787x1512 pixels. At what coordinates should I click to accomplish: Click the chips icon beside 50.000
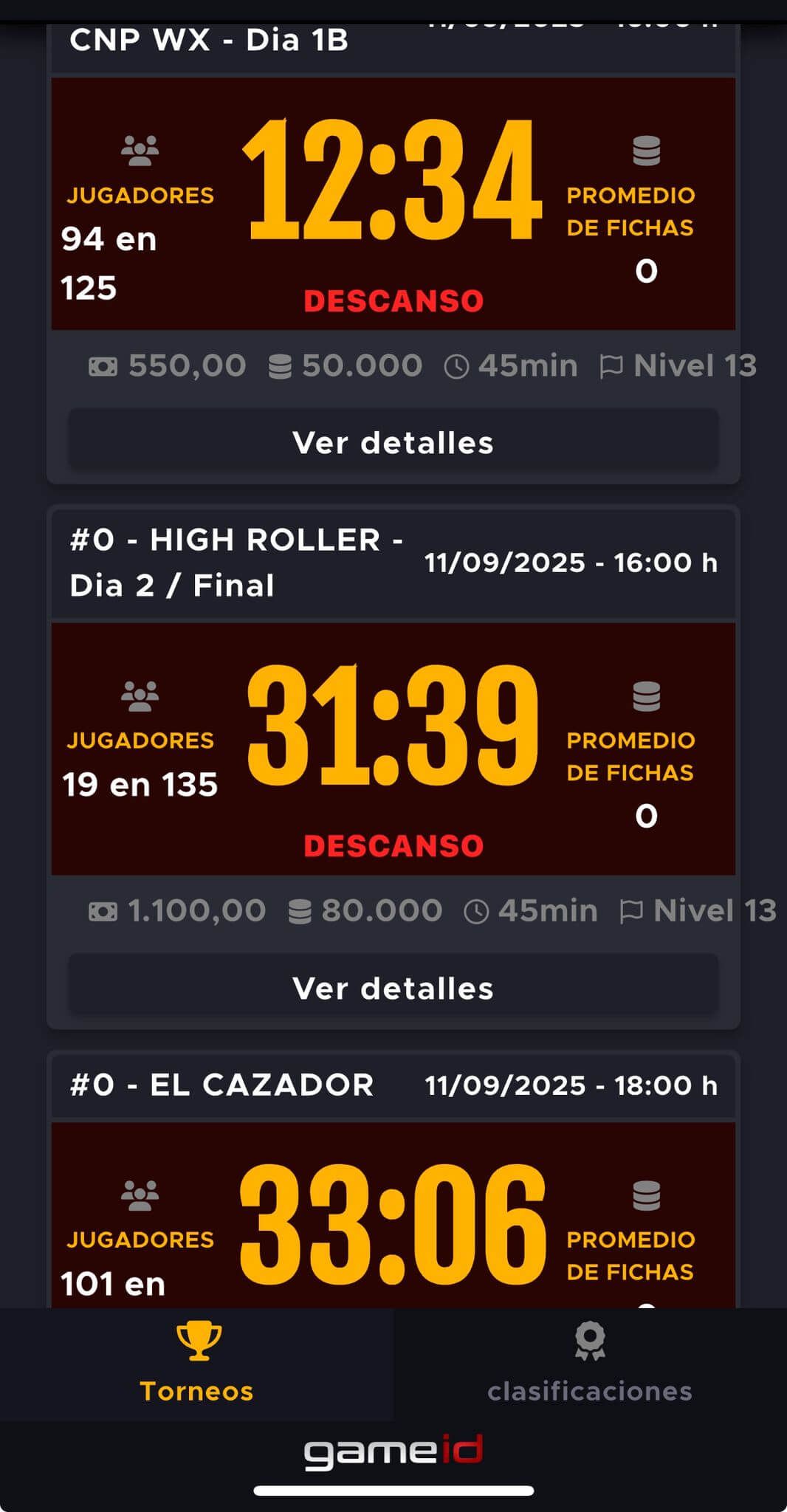pos(279,365)
